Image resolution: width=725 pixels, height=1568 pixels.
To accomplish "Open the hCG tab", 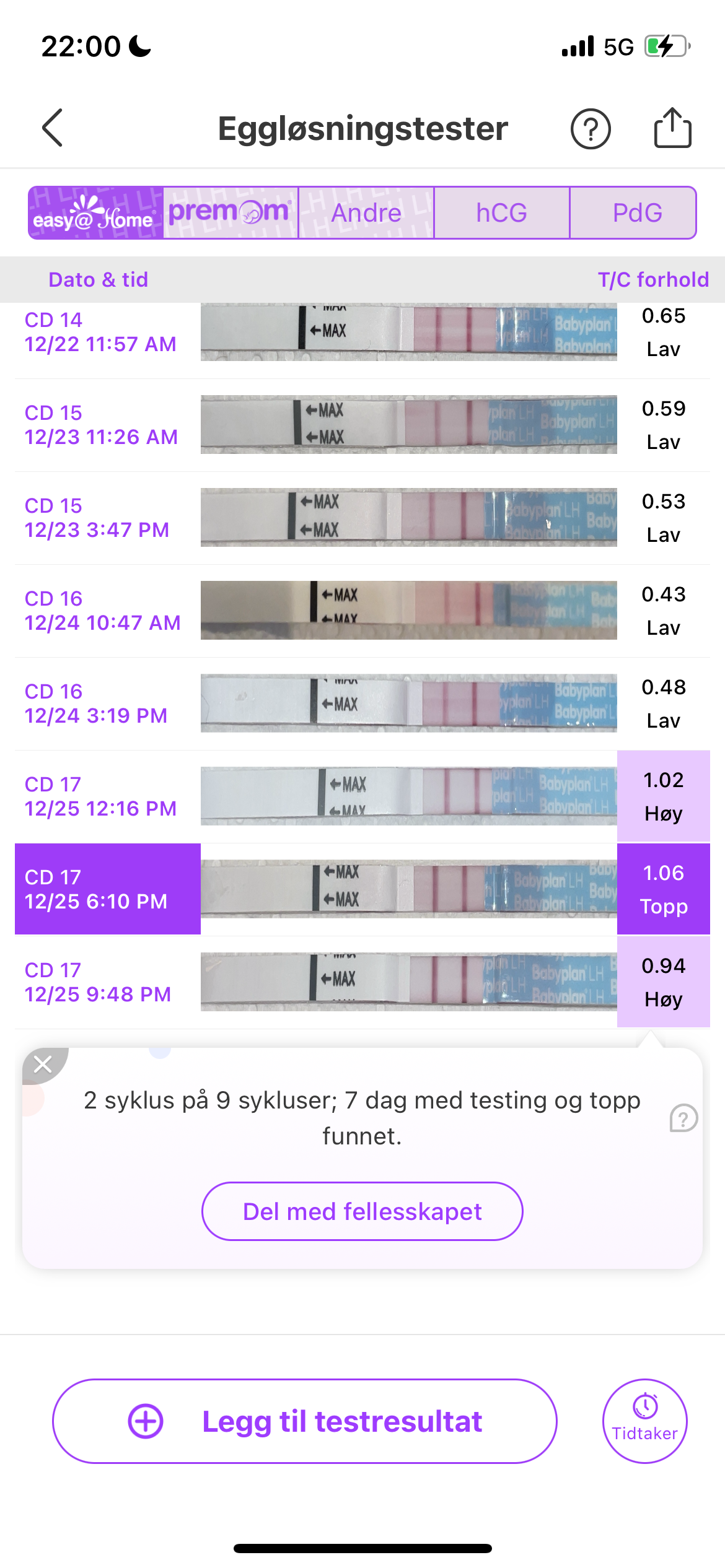I will tap(501, 212).
